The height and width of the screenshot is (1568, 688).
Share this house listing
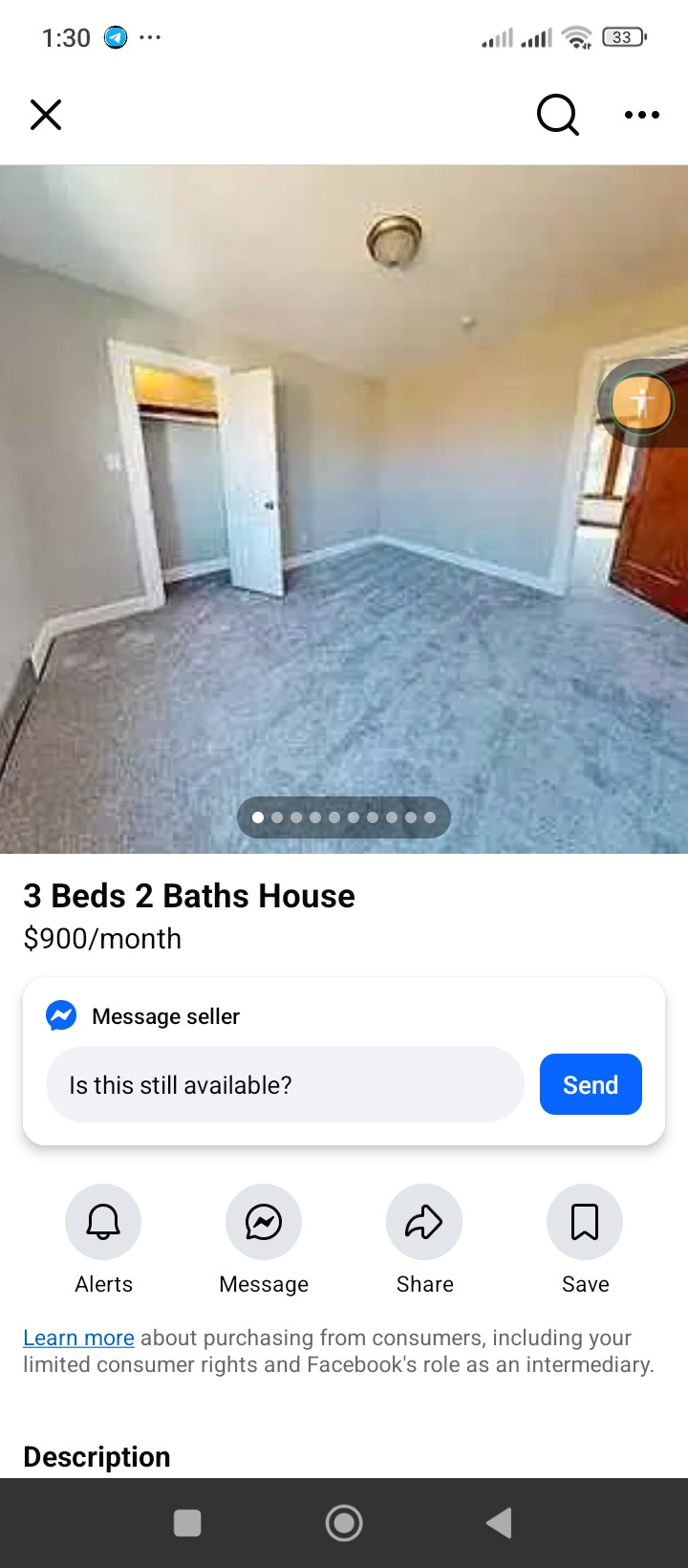point(424,1222)
